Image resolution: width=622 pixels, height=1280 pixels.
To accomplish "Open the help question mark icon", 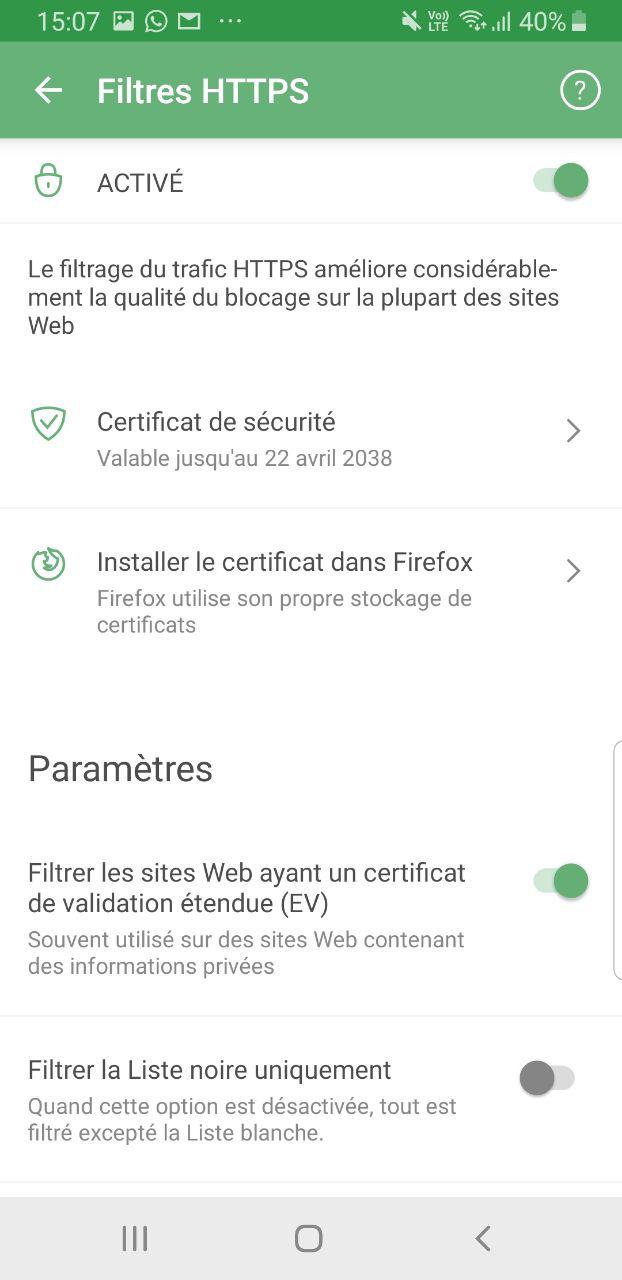I will click(x=580, y=91).
